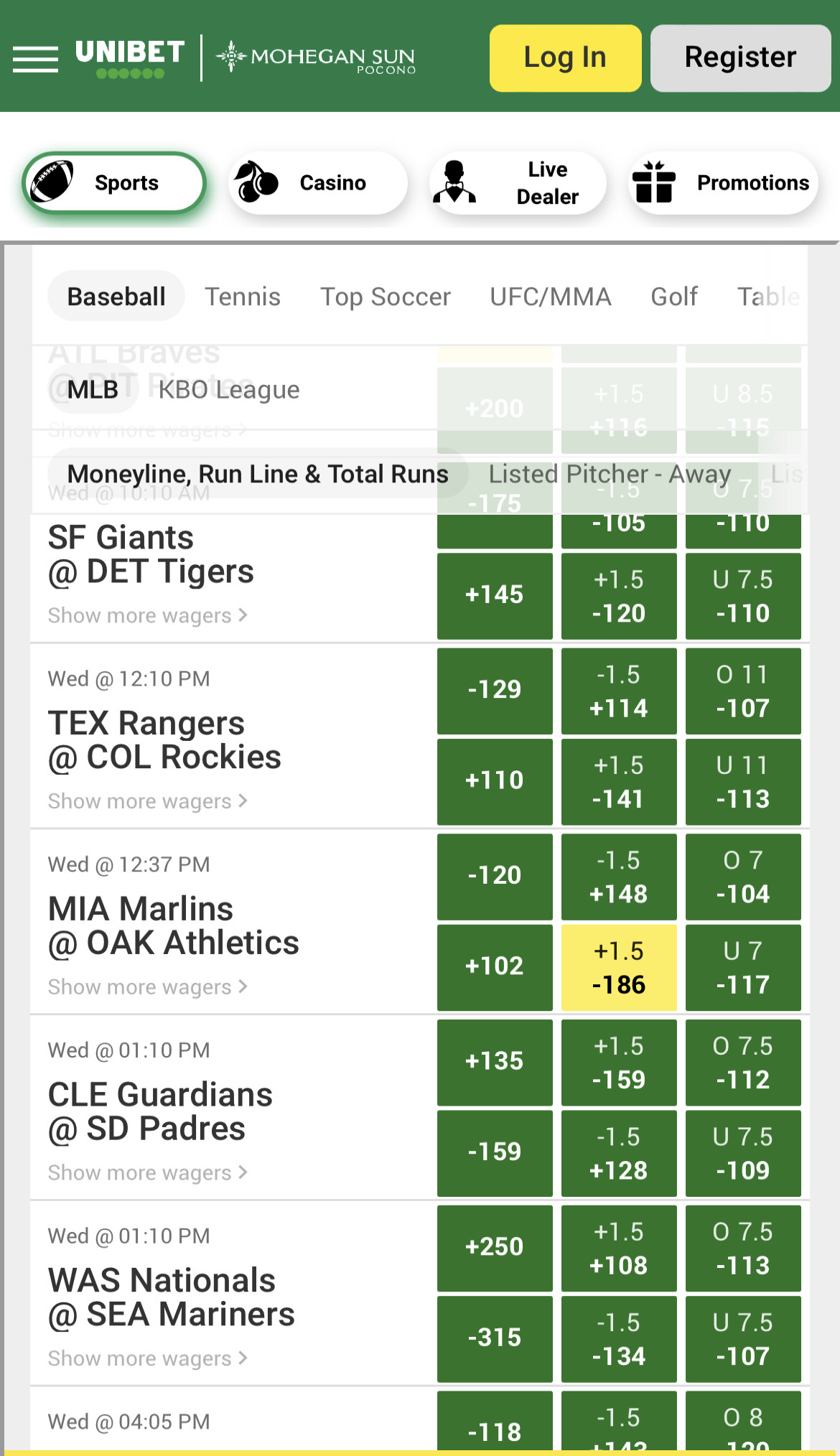This screenshot has height=1456, width=840.
Task: Bet the O 7 -104 total for Marlins game
Action: tap(743, 877)
